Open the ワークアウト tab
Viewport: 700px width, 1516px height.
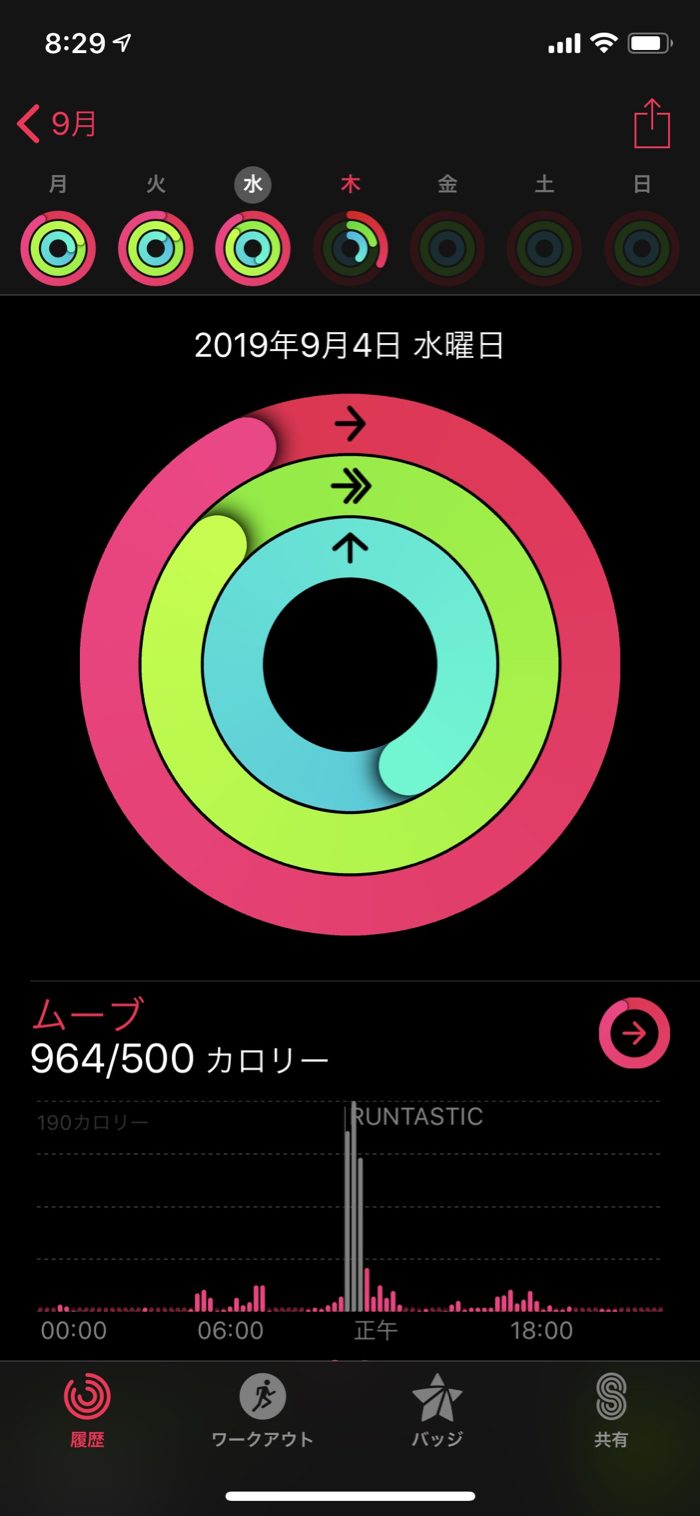click(x=262, y=1410)
